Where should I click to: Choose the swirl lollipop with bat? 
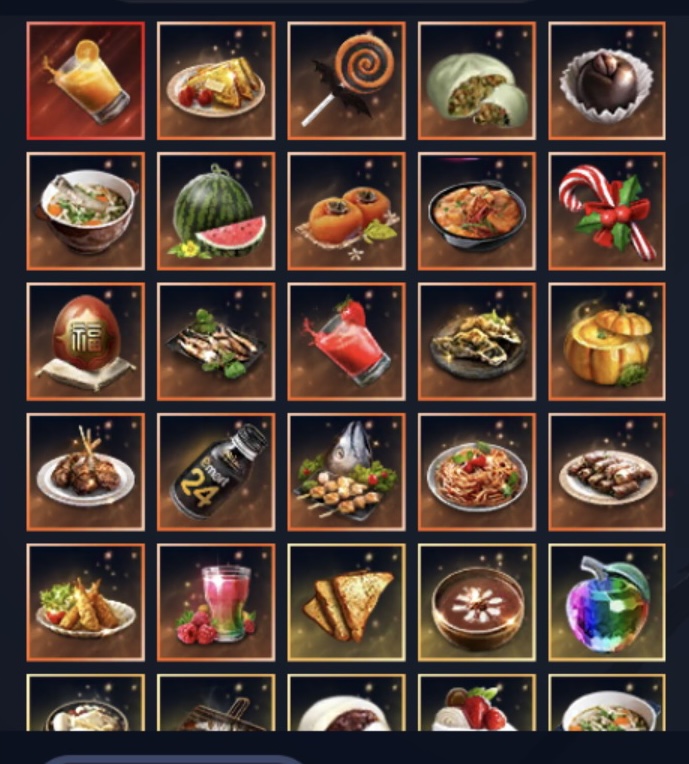tap(346, 81)
